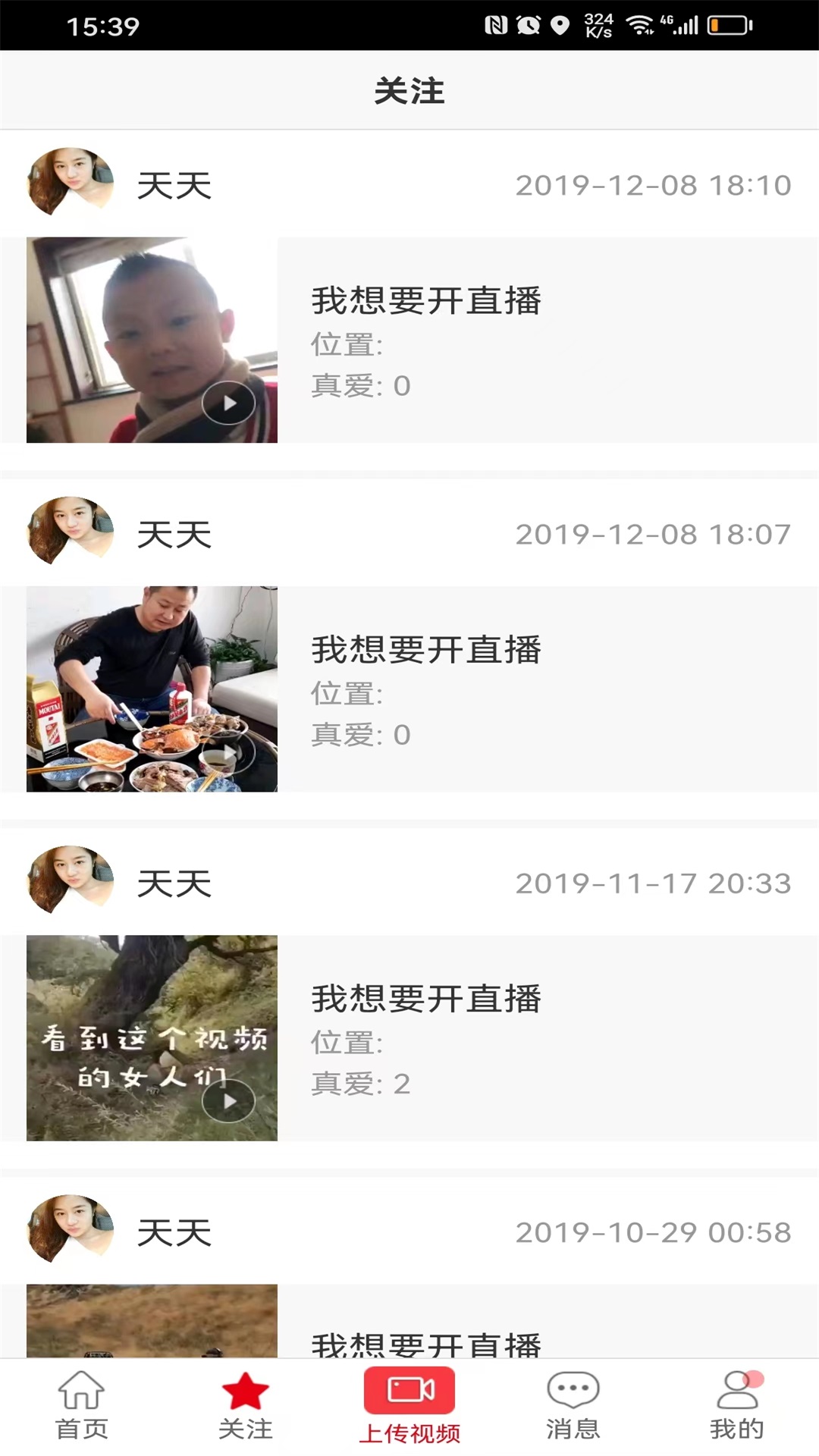
Task: Play the video of the boy indoors
Action: click(x=227, y=403)
